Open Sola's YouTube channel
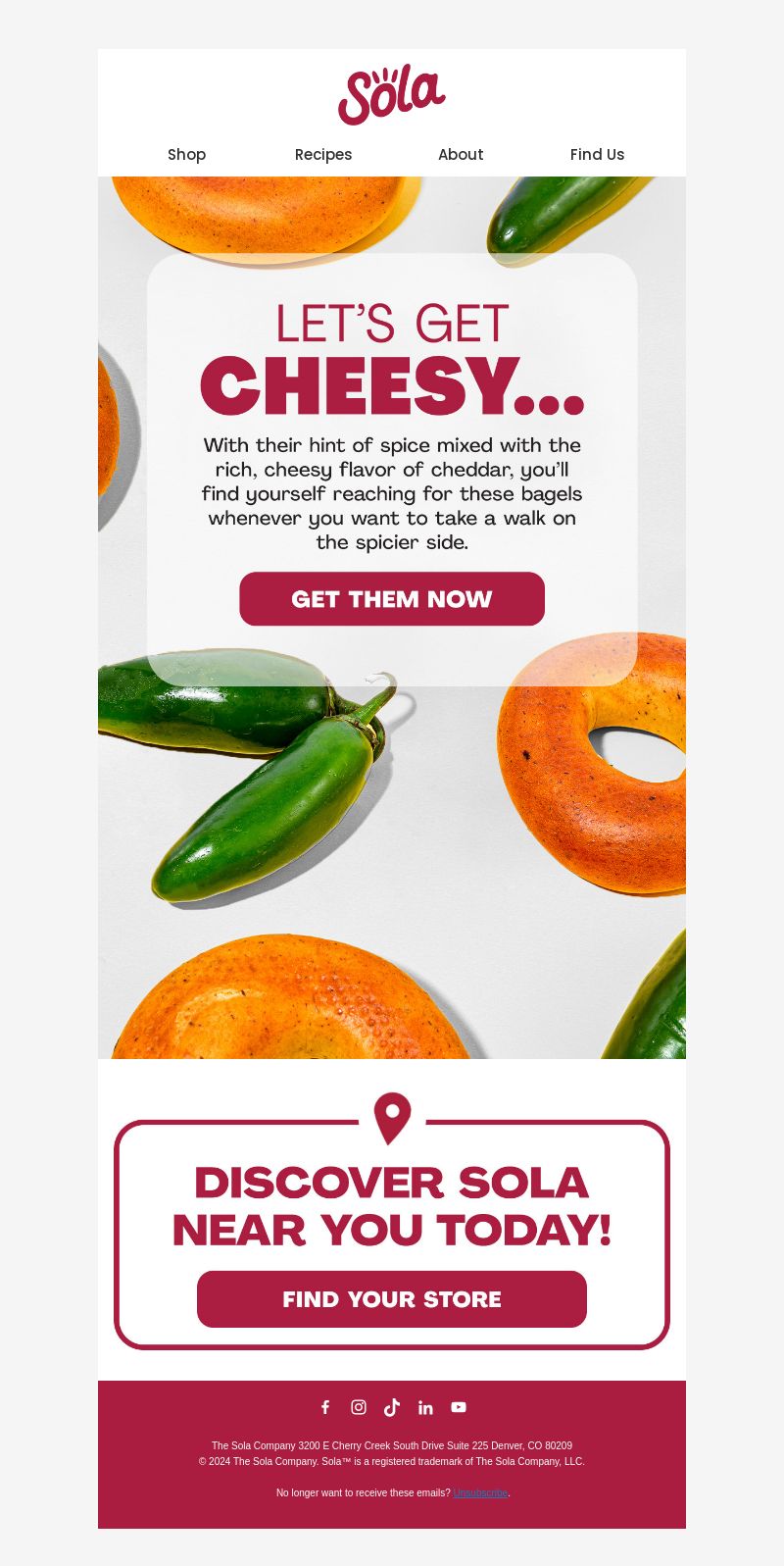The width and height of the screenshot is (784, 1566). click(x=459, y=1407)
